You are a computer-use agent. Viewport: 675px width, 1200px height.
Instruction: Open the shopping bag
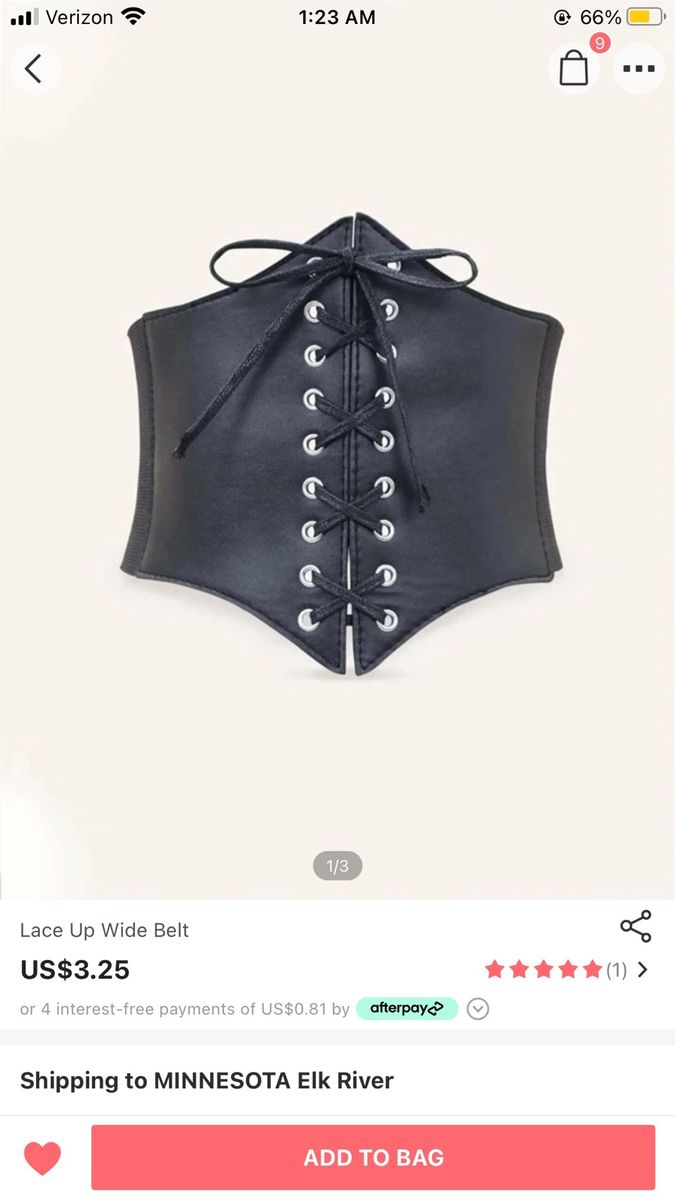(x=574, y=69)
